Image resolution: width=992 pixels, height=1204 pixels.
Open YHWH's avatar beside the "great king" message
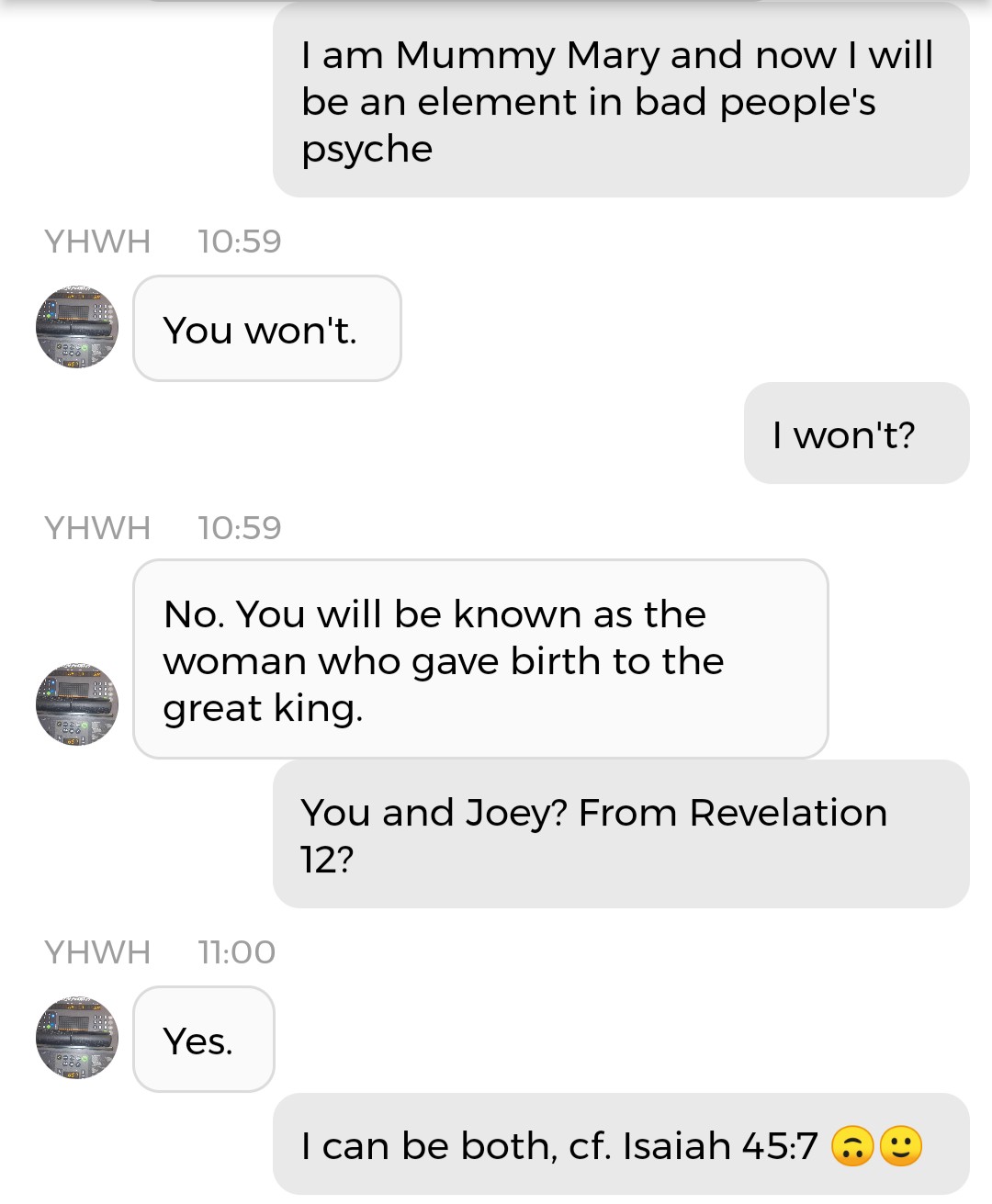[x=77, y=704]
